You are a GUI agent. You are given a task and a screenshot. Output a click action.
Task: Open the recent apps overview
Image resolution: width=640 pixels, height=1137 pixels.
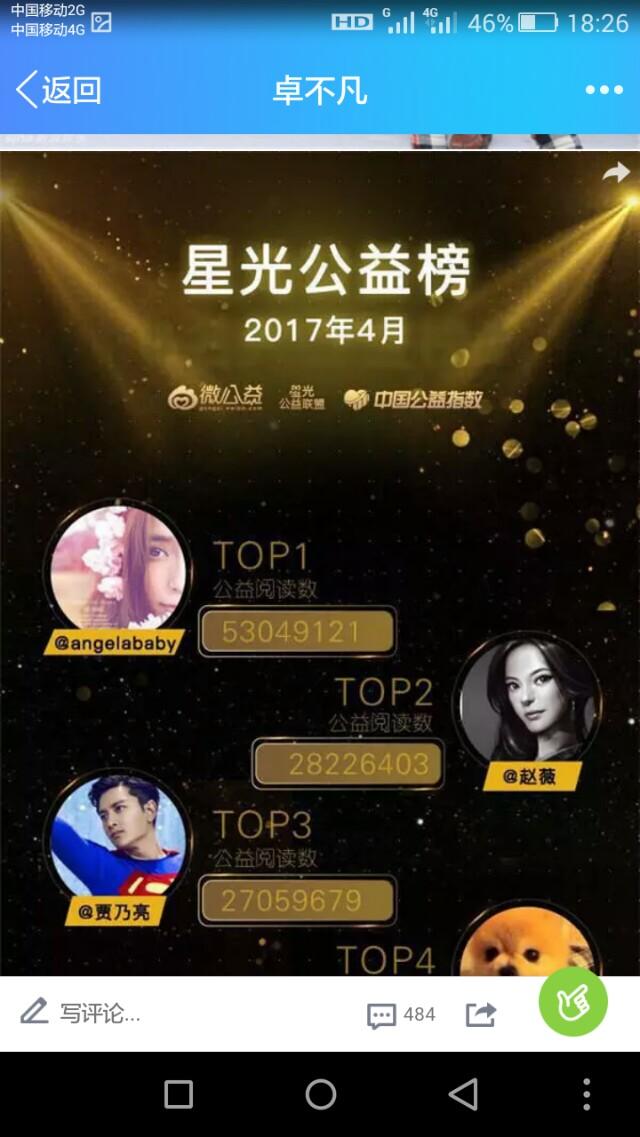click(x=178, y=1094)
